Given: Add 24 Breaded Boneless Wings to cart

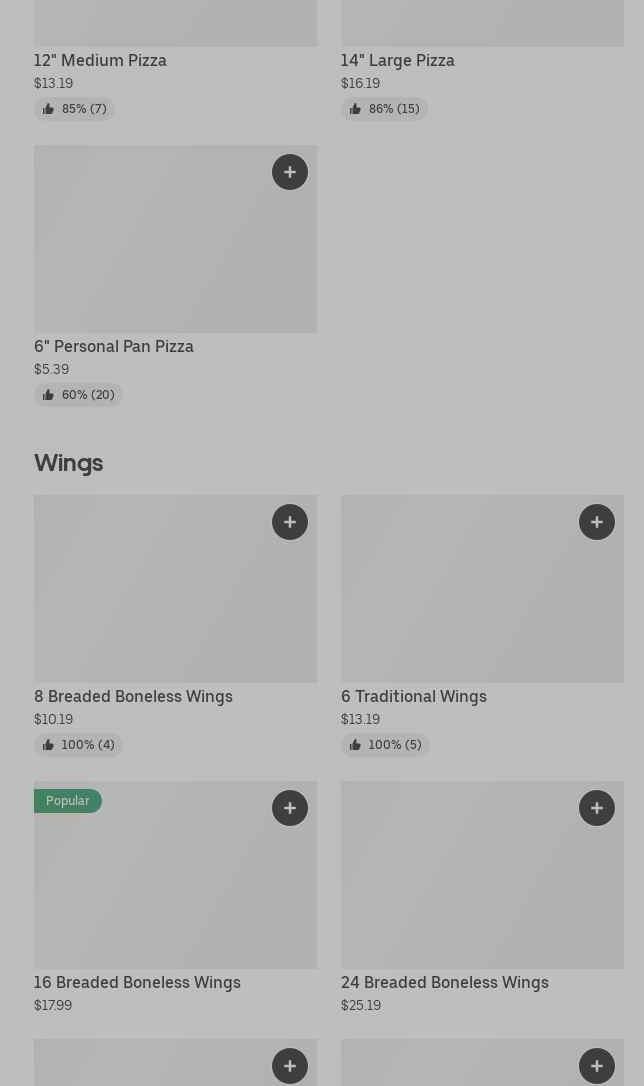Looking at the screenshot, I should pyautogui.click(x=597, y=808).
